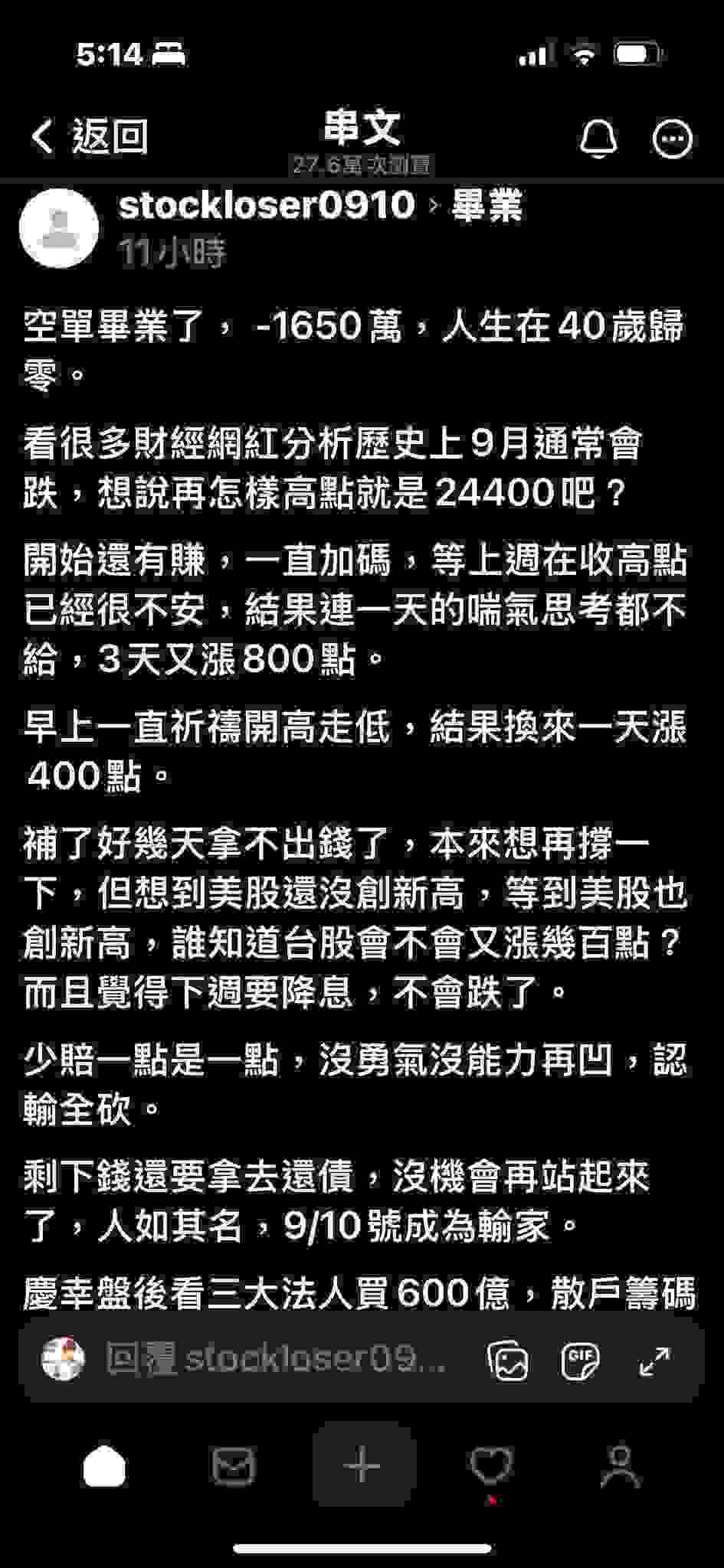Open the notifications bell
The height and width of the screenshot is (1568, 724).
tap(598, 138)
